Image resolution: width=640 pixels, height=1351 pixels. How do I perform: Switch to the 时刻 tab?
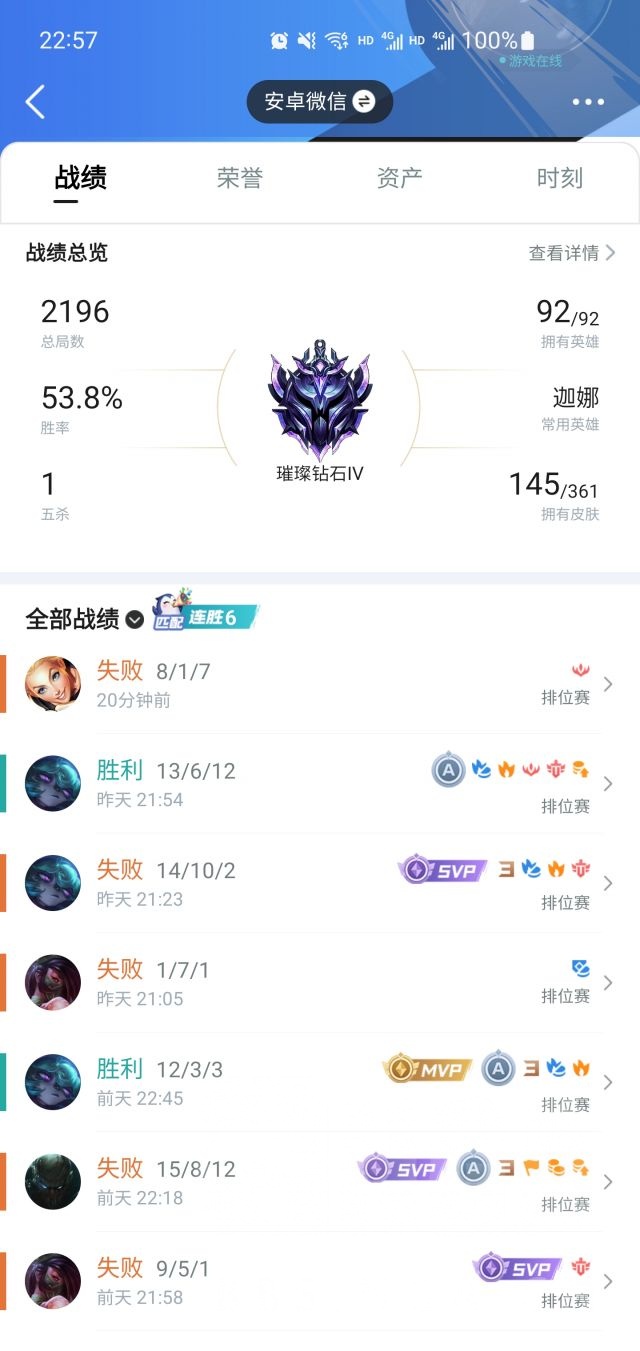point(559,179)
